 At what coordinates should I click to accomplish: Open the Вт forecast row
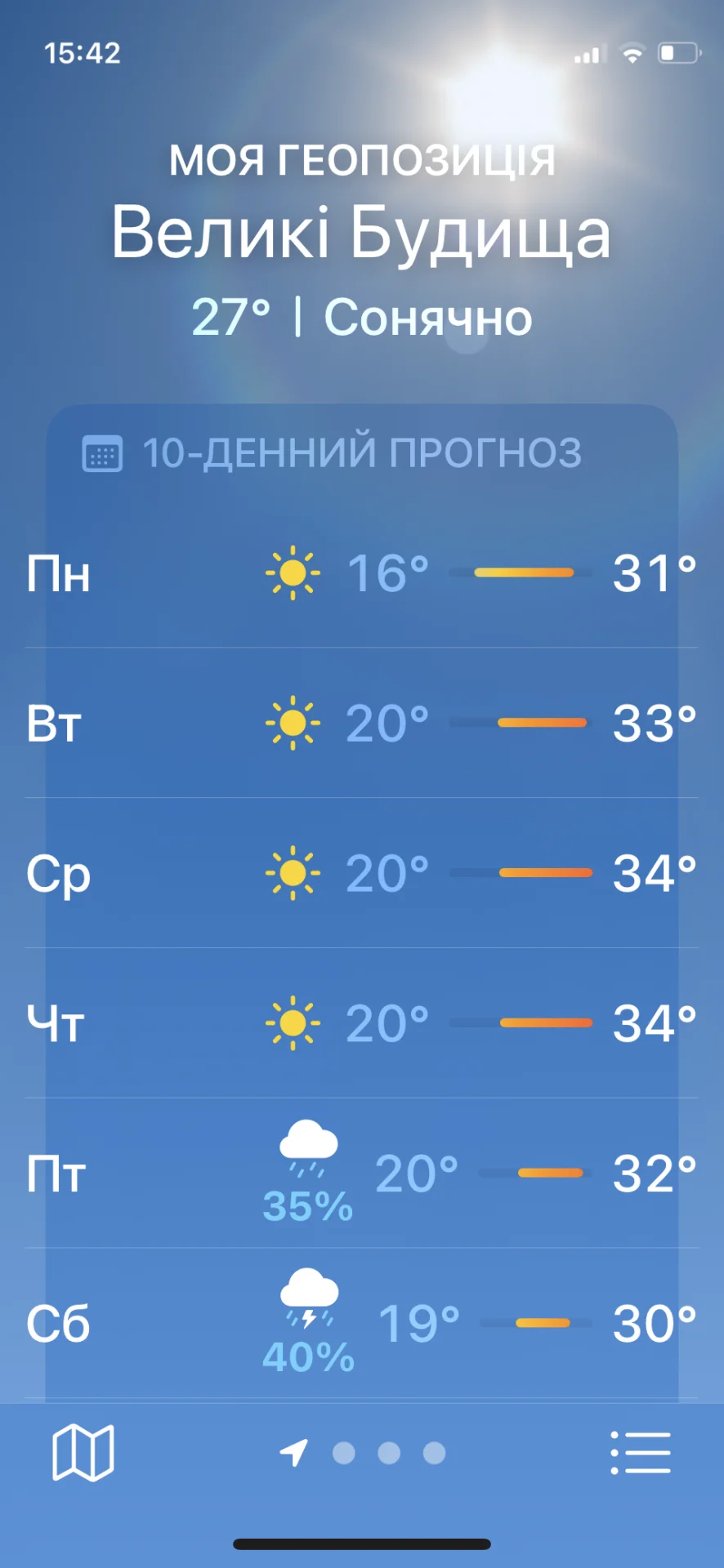(361, 723)
